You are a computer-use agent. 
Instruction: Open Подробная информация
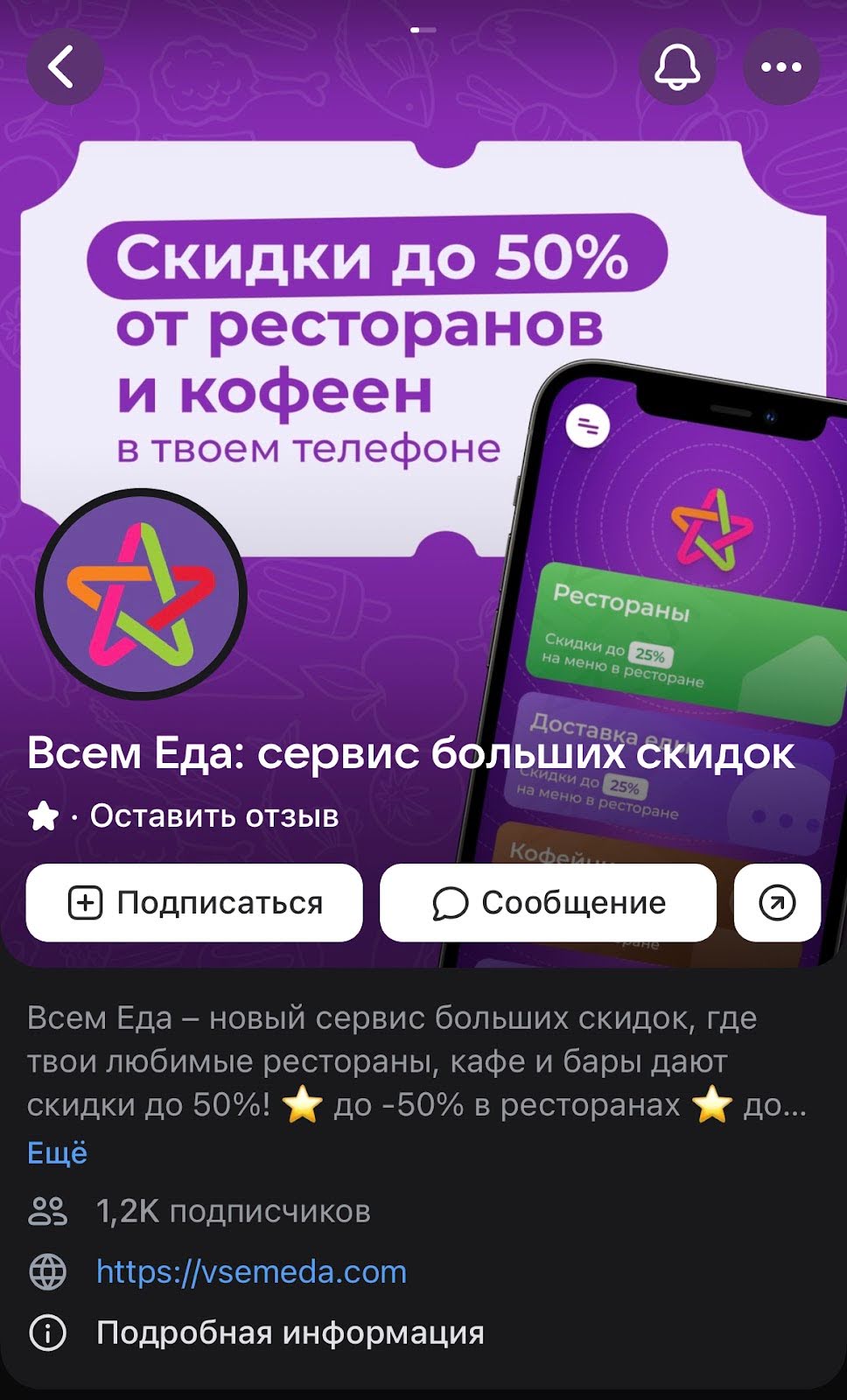(x=290, y=1333)
